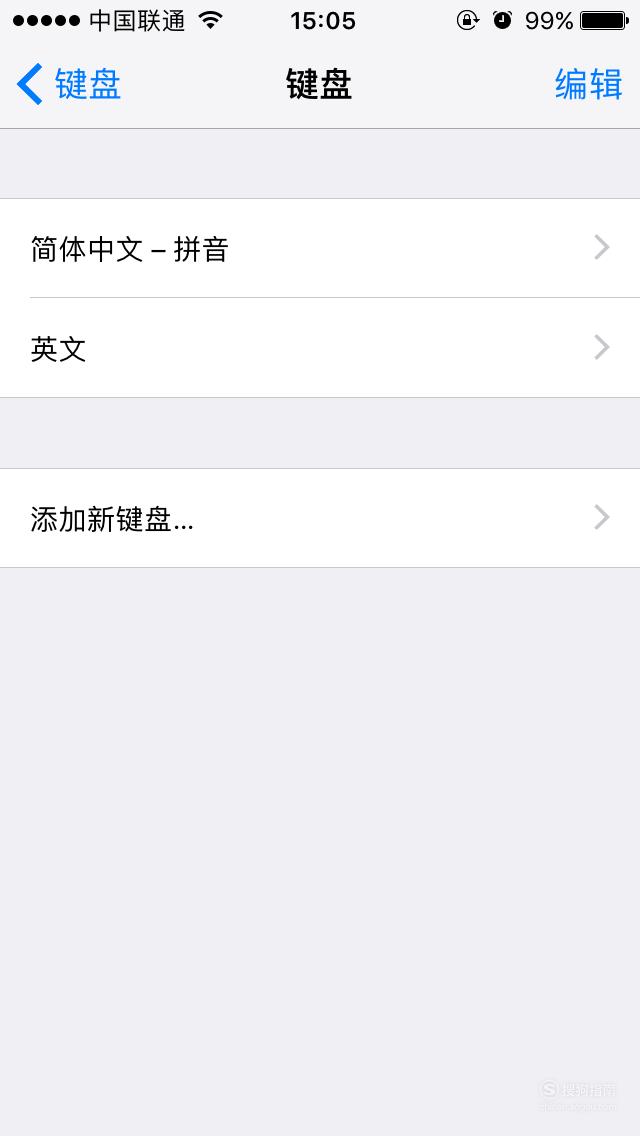This screenshot has height=1136, width=640.
Task: Go back to the 键盘 settings page
Action: click(69, 84)
